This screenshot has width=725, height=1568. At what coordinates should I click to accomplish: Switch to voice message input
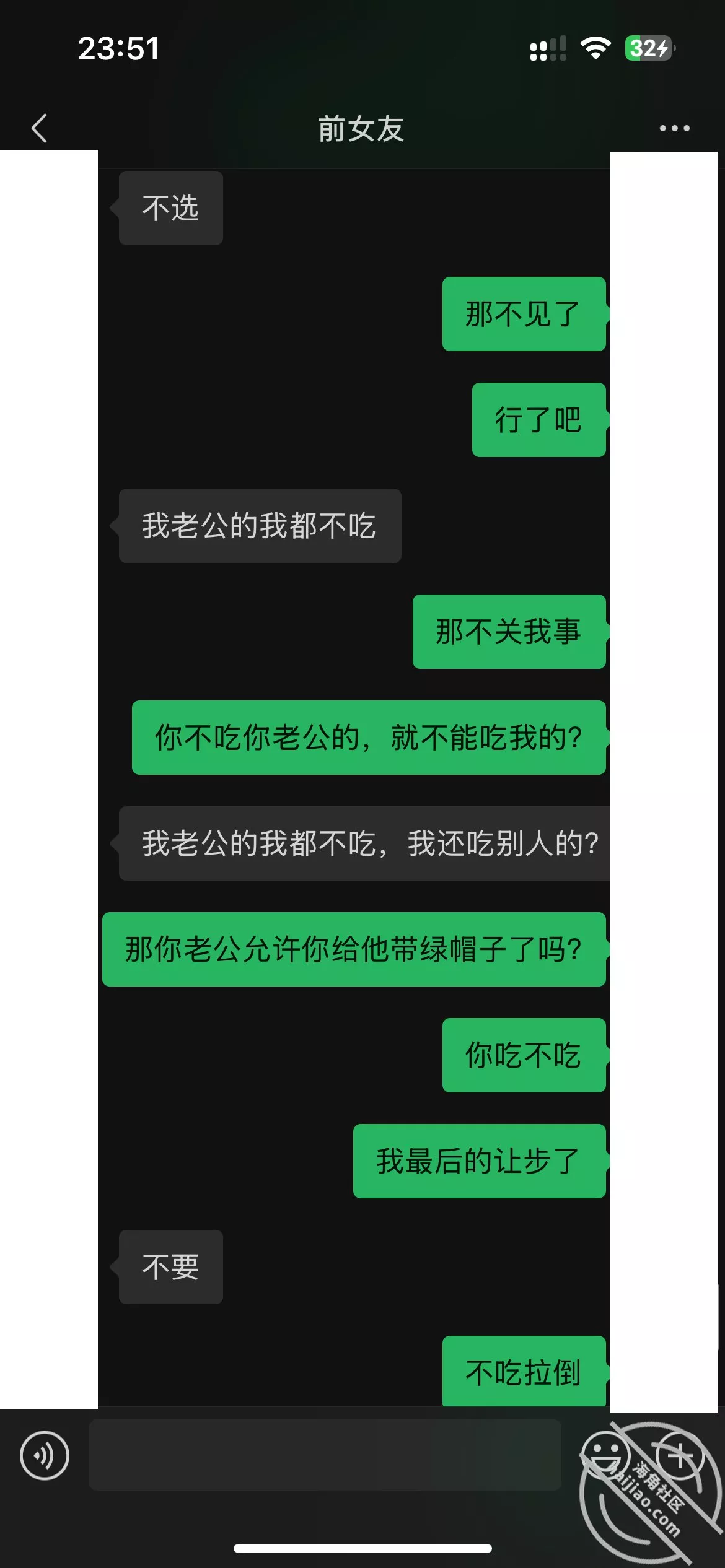(45, 1455)
